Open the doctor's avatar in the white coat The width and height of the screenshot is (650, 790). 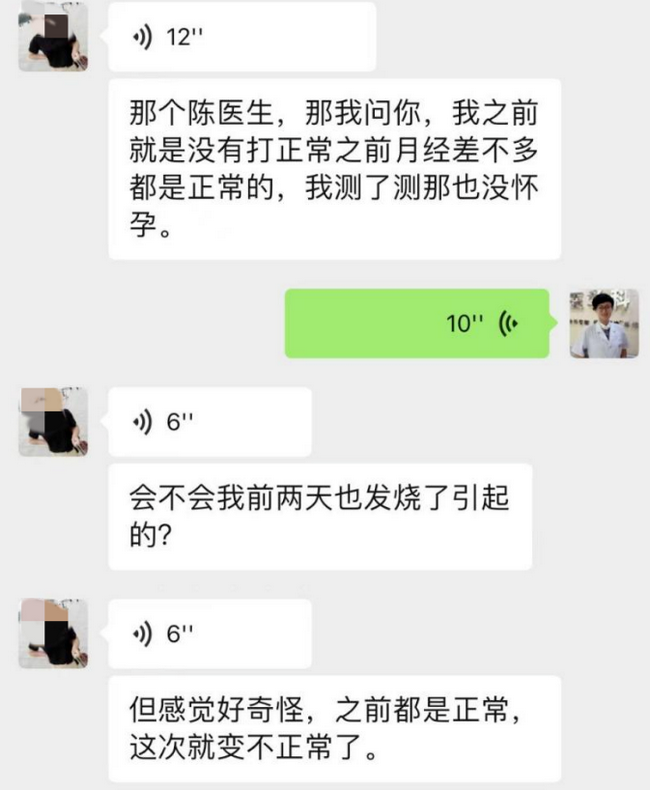point(604,324)
